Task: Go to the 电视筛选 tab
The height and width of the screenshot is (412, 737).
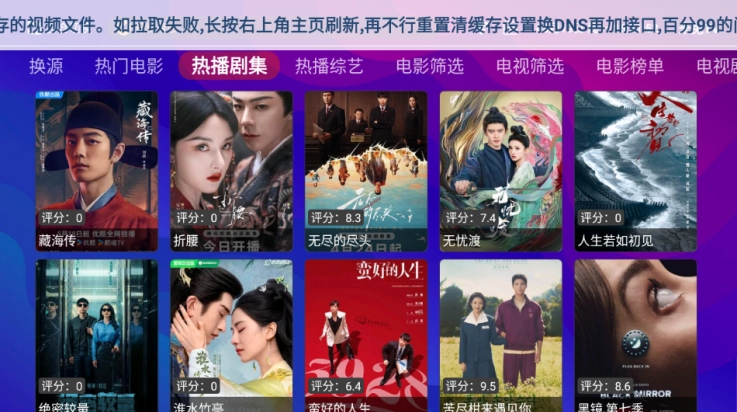Action: (x=530, y=67)
